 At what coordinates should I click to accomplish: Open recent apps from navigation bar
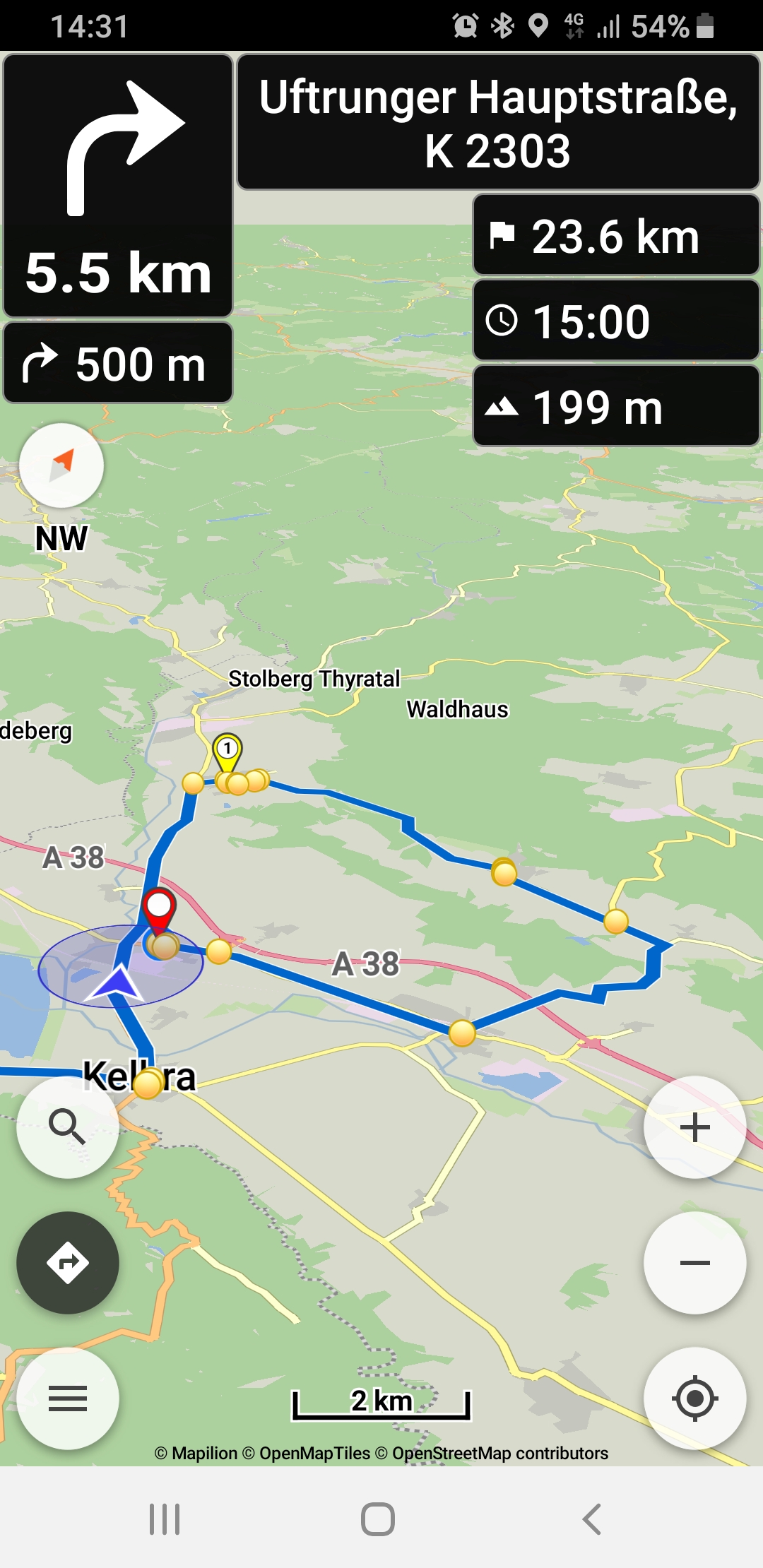pyautogui.click(x=165, y=1519)
